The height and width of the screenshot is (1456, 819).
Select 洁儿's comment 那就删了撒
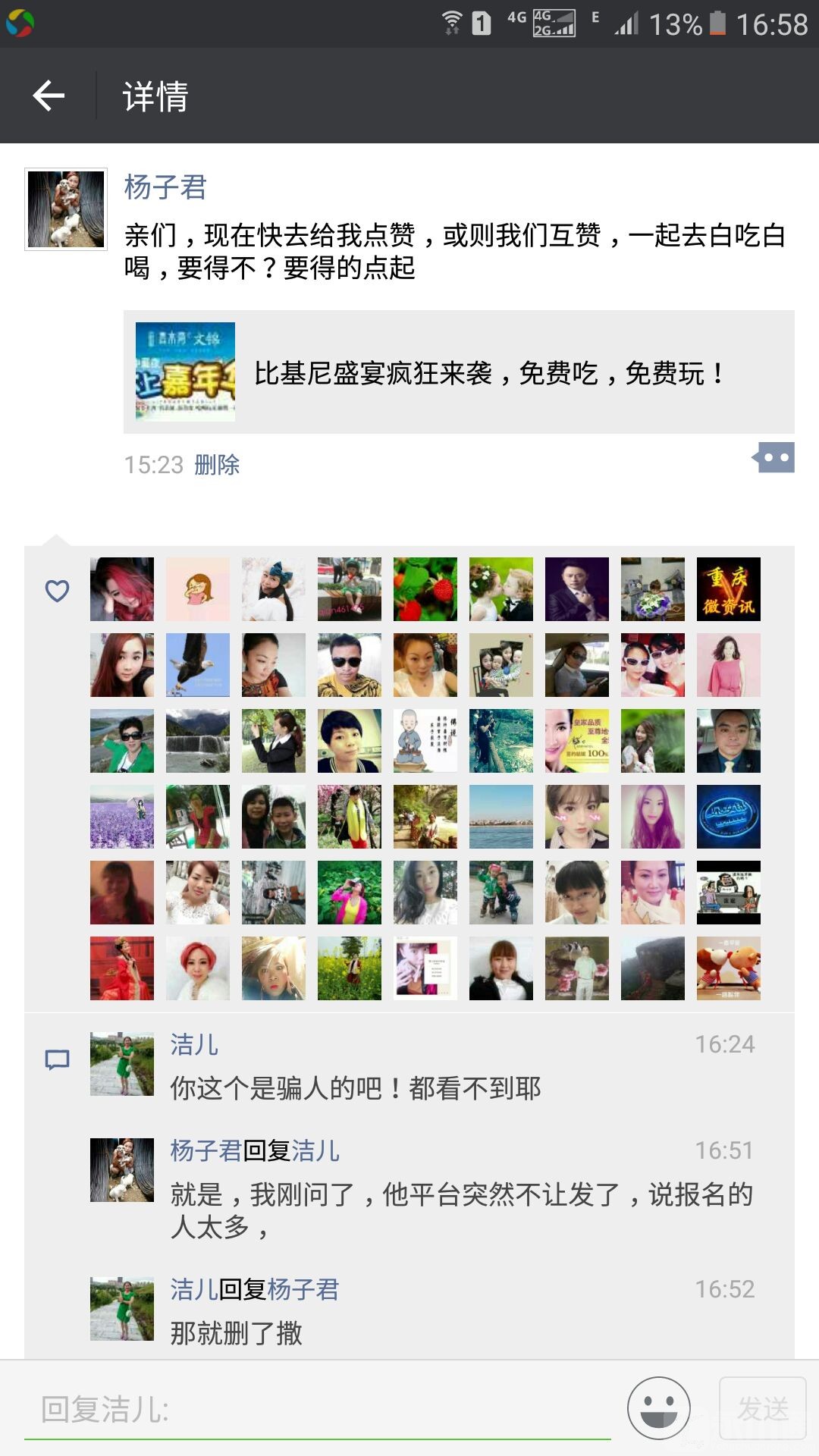[x=236, y=1332]
